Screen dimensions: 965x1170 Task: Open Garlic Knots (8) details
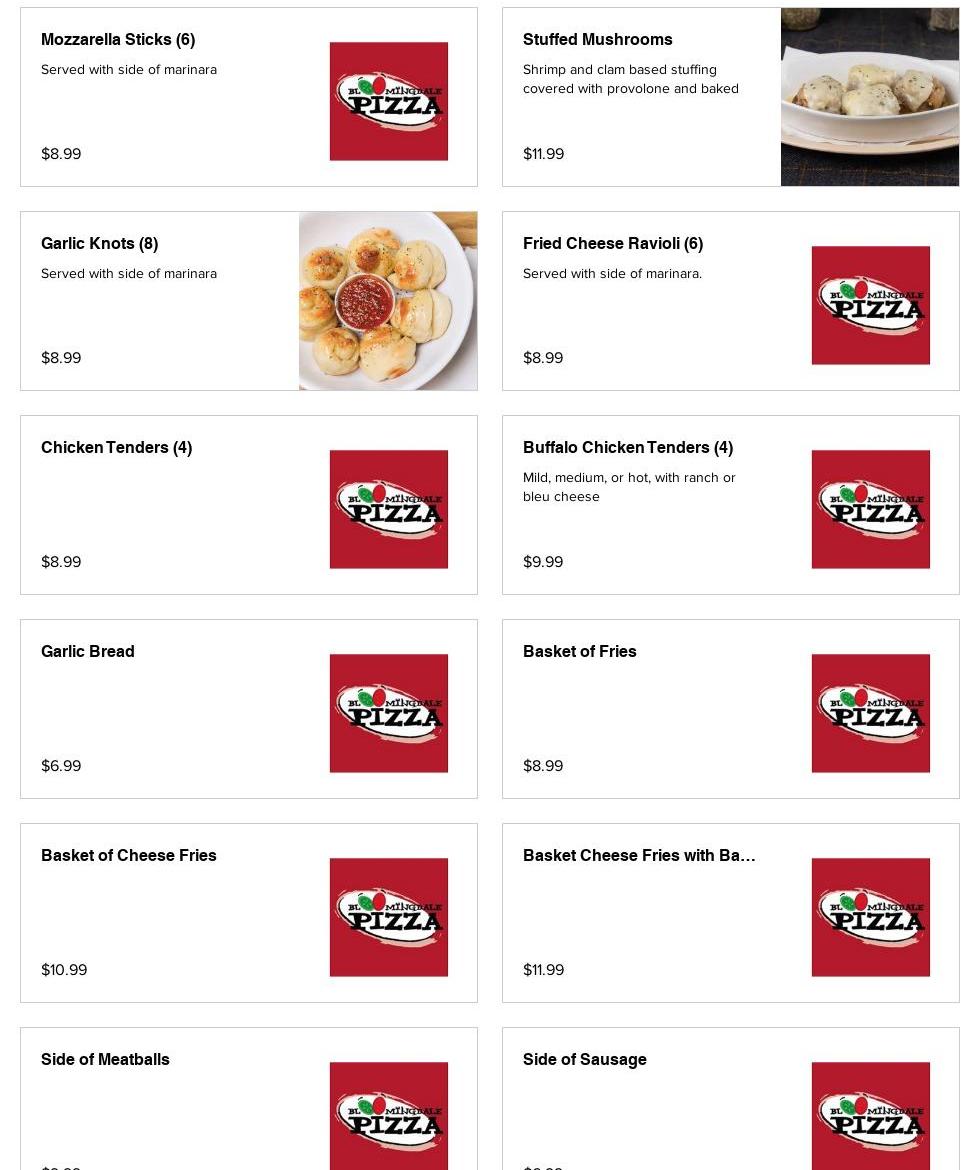248,301
